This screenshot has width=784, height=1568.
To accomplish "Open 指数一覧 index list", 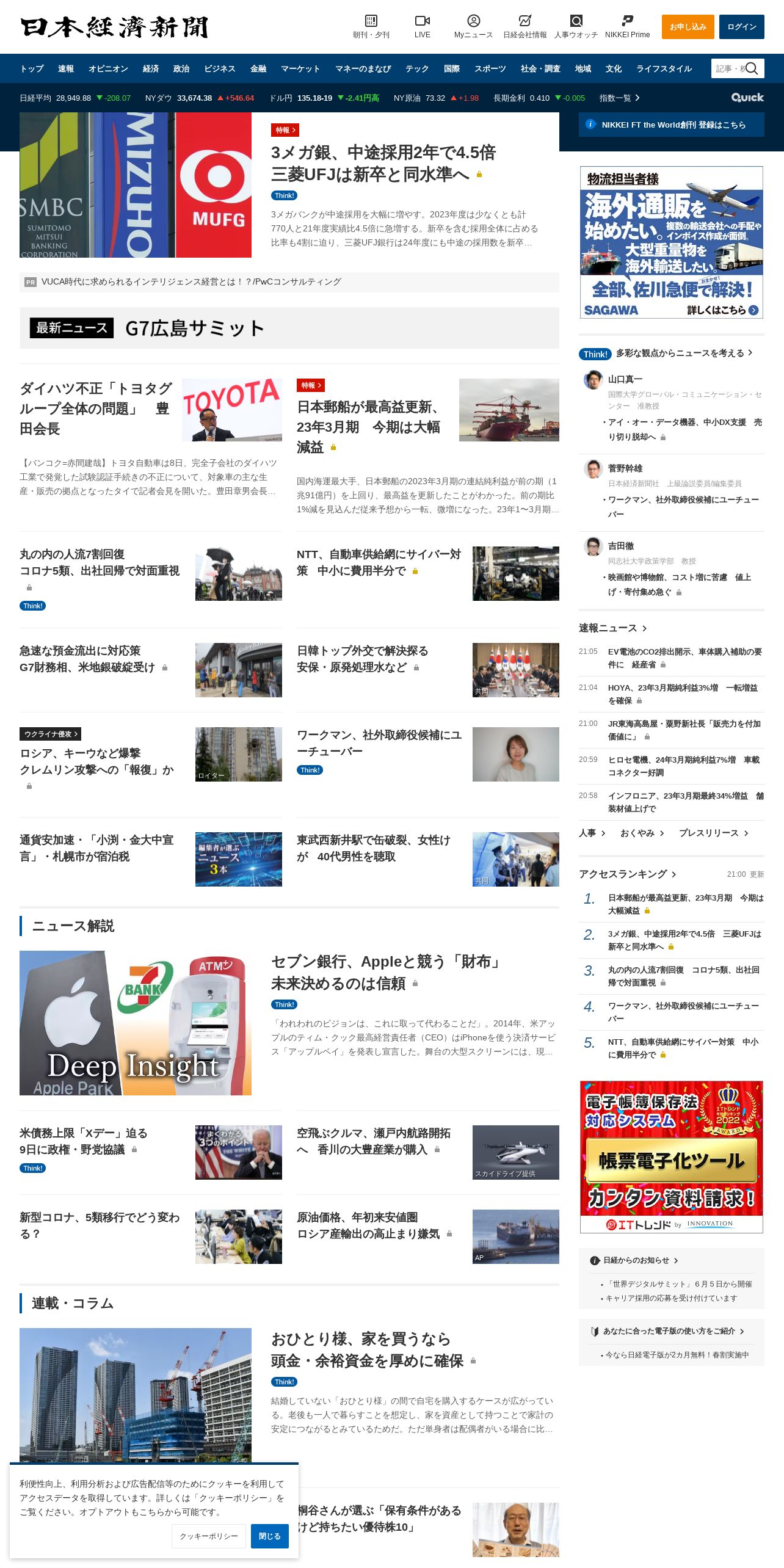I will pyautogui.click(x=619, y=98).
